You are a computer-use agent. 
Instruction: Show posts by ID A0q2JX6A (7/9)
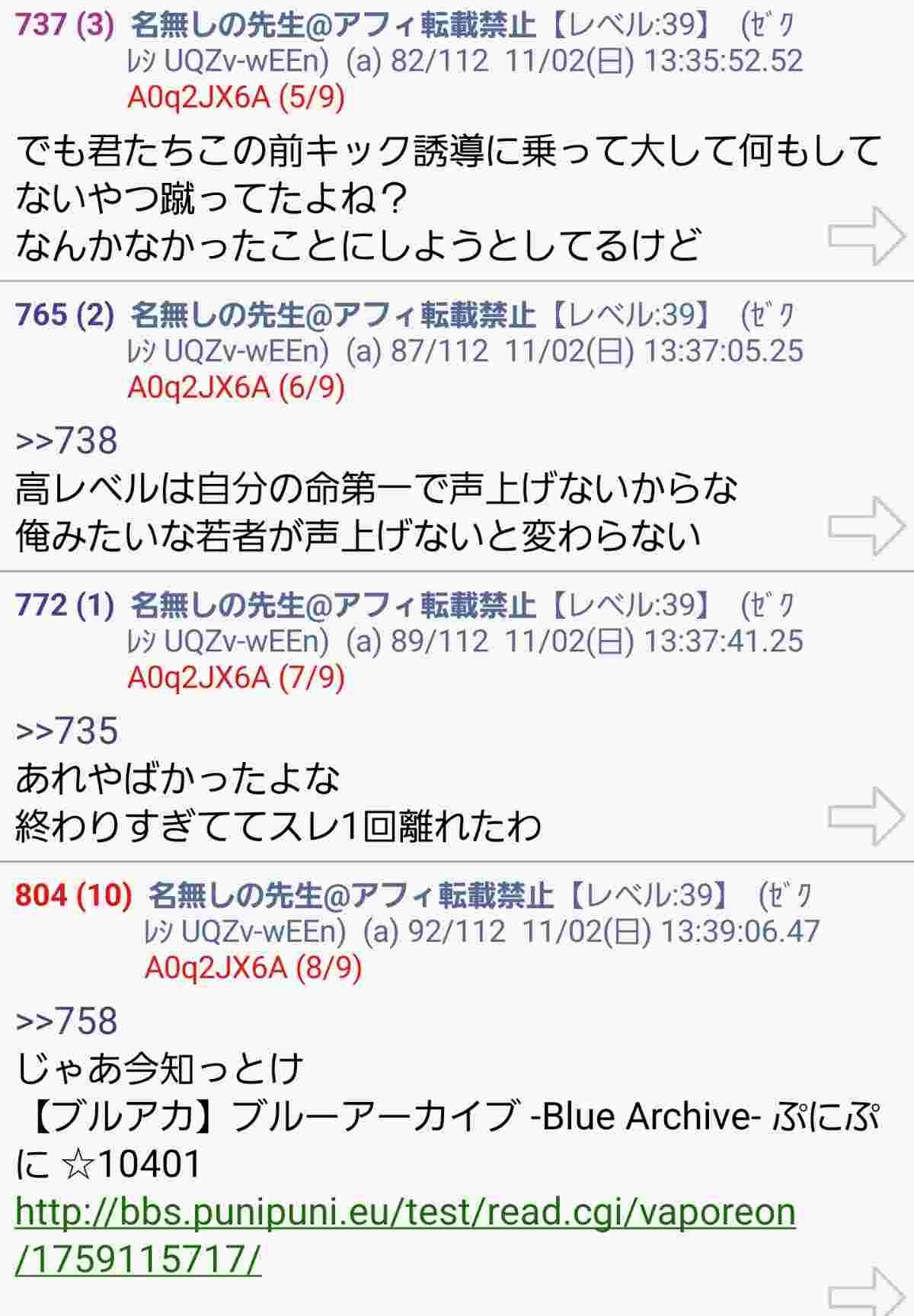[236, 678]
